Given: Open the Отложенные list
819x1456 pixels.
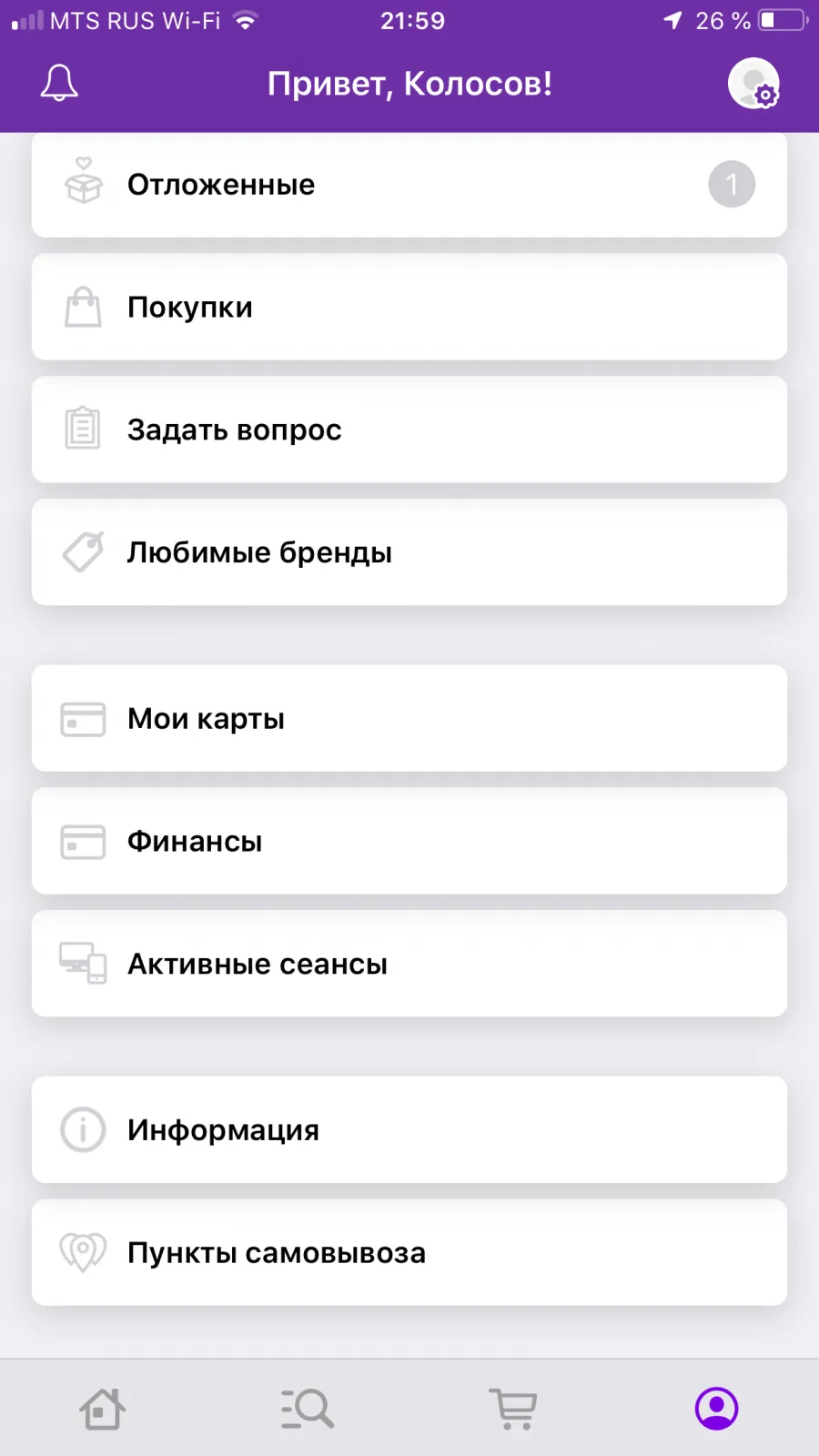Looking at the screenshot, I should [x=409, y=185].
